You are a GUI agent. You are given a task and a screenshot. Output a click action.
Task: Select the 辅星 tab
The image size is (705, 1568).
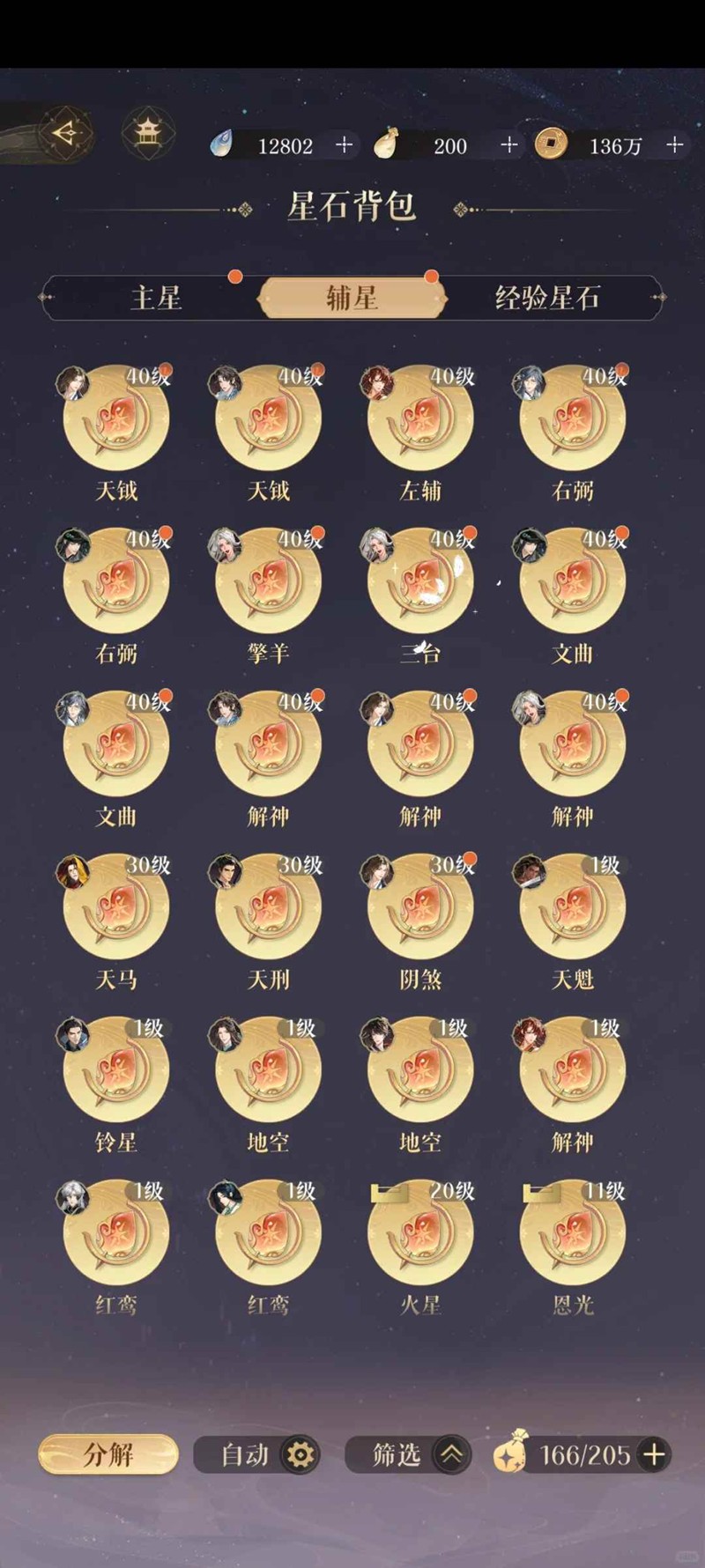[352, 298]
